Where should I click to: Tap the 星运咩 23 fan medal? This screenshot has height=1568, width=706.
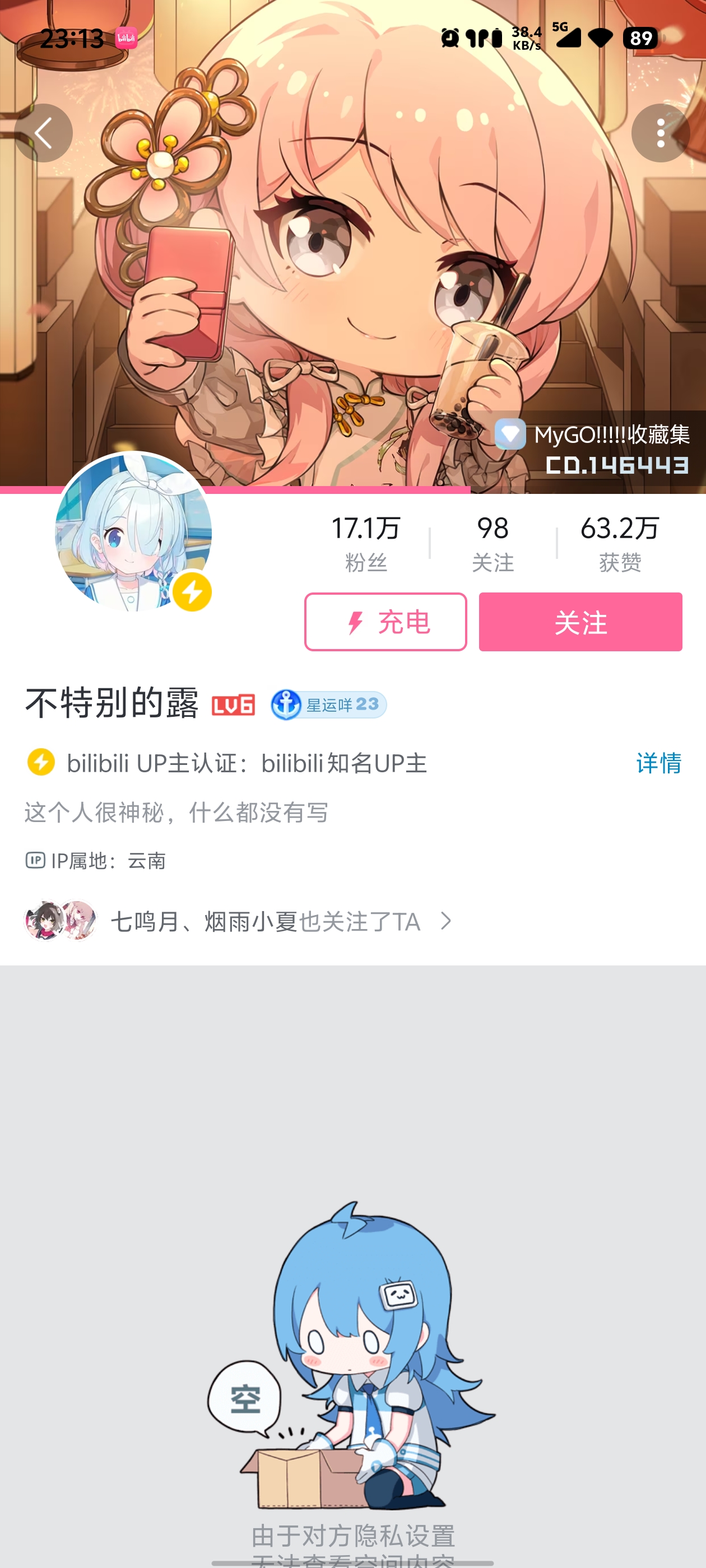(329, 705)
